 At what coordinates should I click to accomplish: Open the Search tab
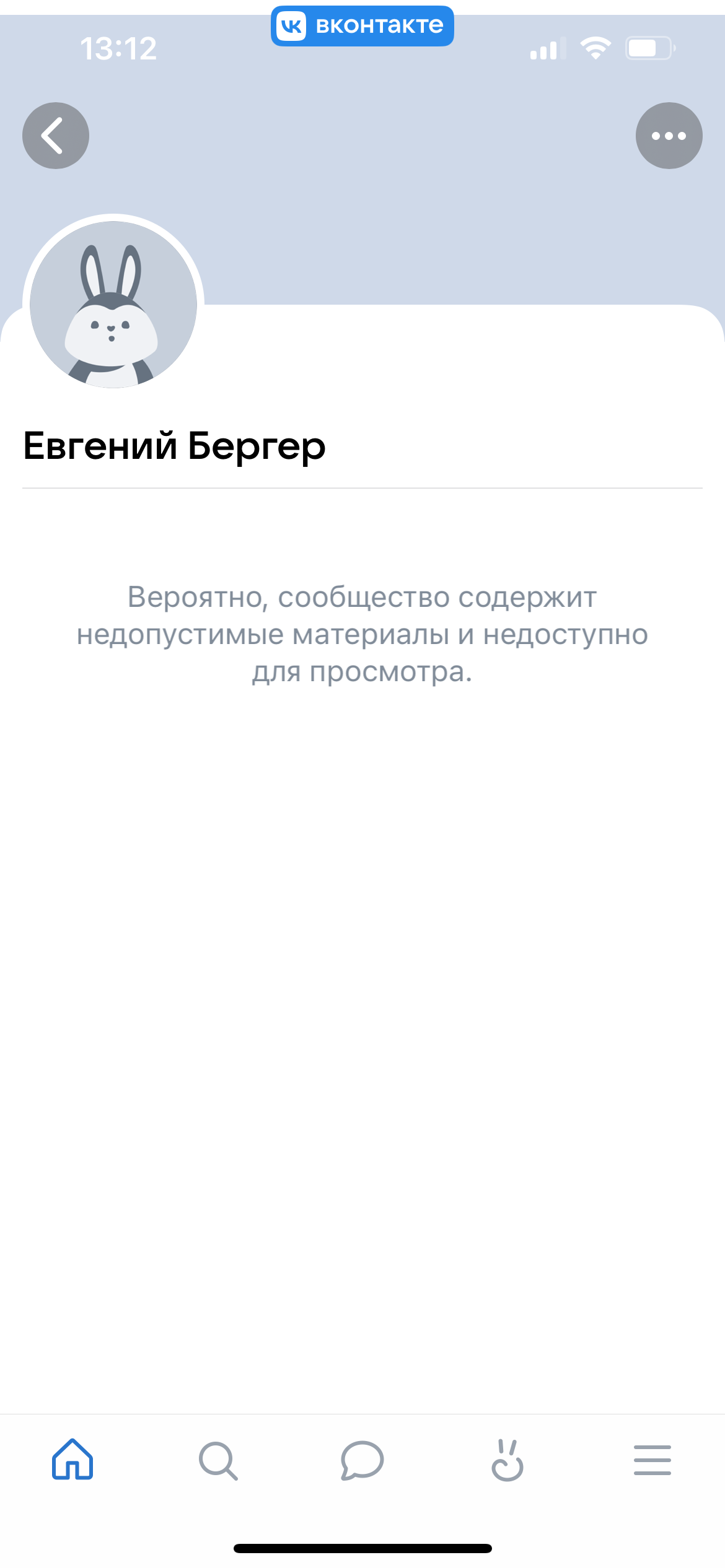click(217, 1460)
